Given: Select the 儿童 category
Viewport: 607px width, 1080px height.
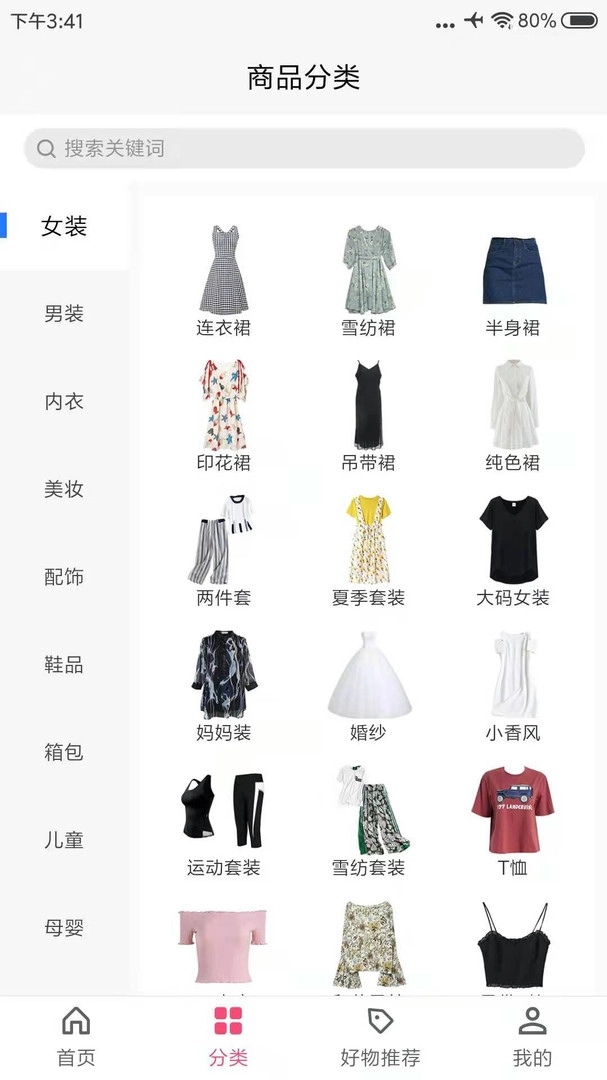Looking at the screenshot, I should (64, 840).
